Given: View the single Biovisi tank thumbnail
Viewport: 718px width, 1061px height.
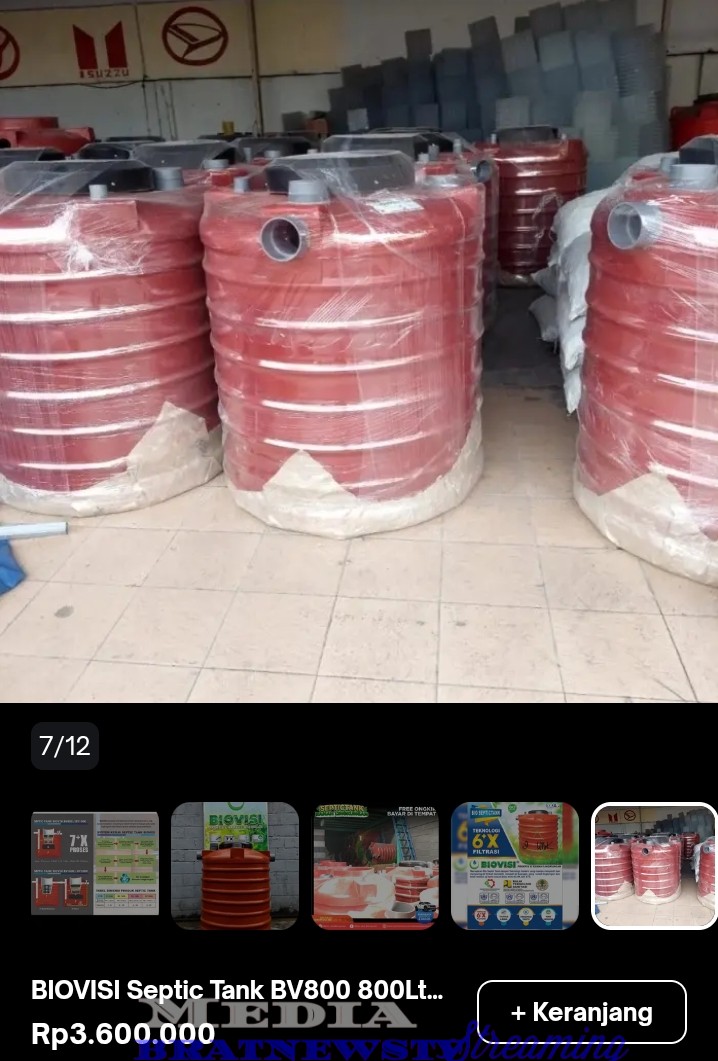Looking at the screenshot, I should (x=235, y=865).
